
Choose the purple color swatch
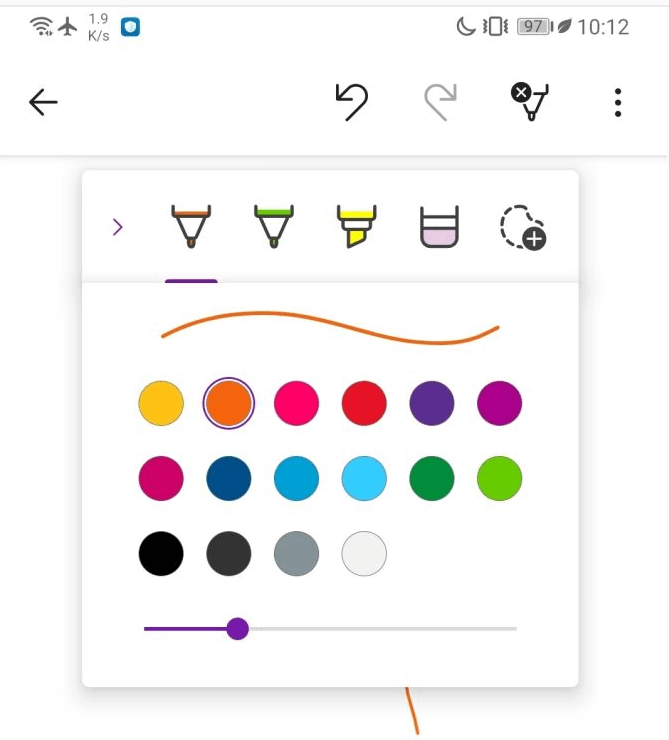point(432,404)
